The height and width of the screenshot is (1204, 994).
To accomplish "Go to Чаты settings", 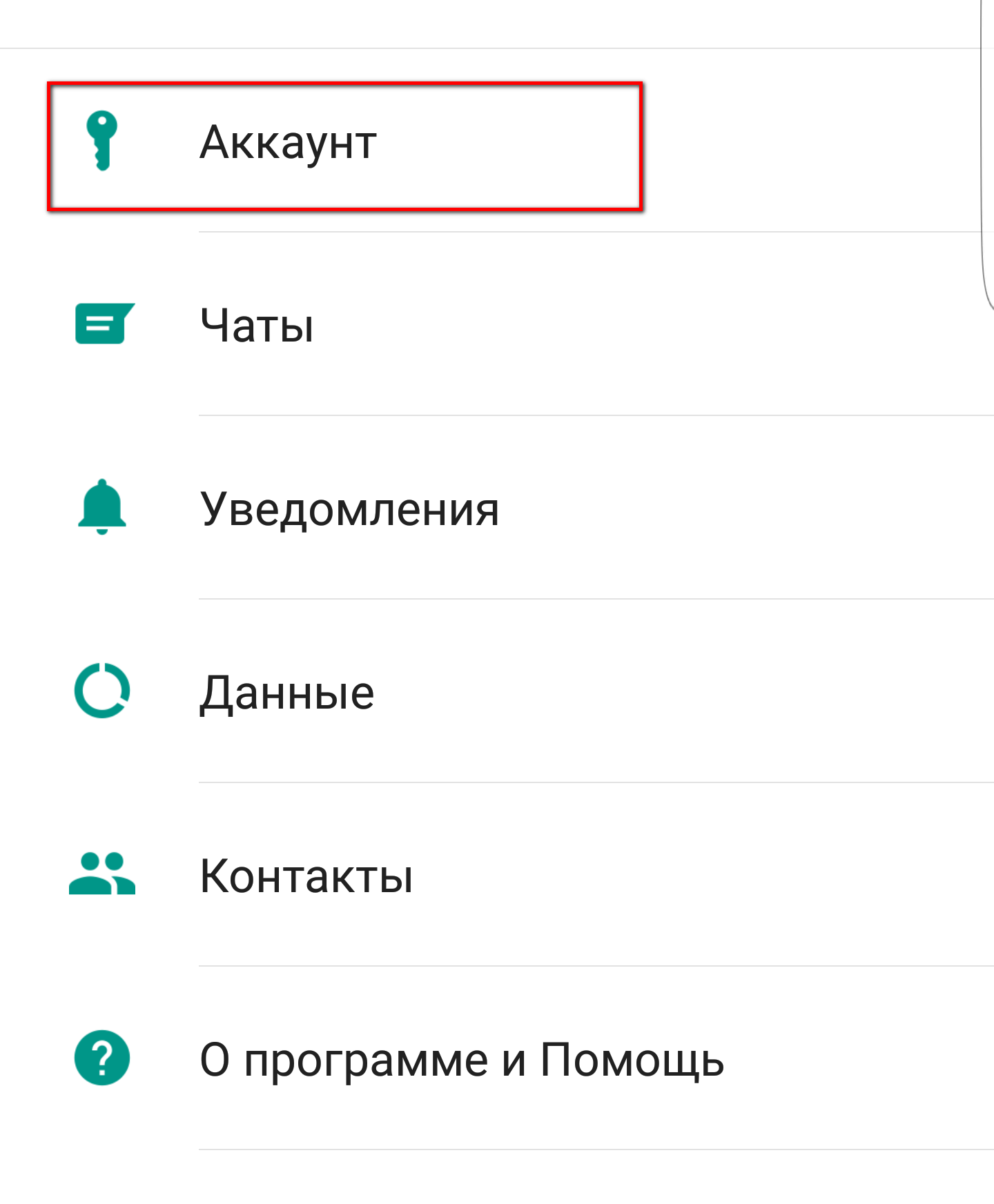I will tap(257, 325).
